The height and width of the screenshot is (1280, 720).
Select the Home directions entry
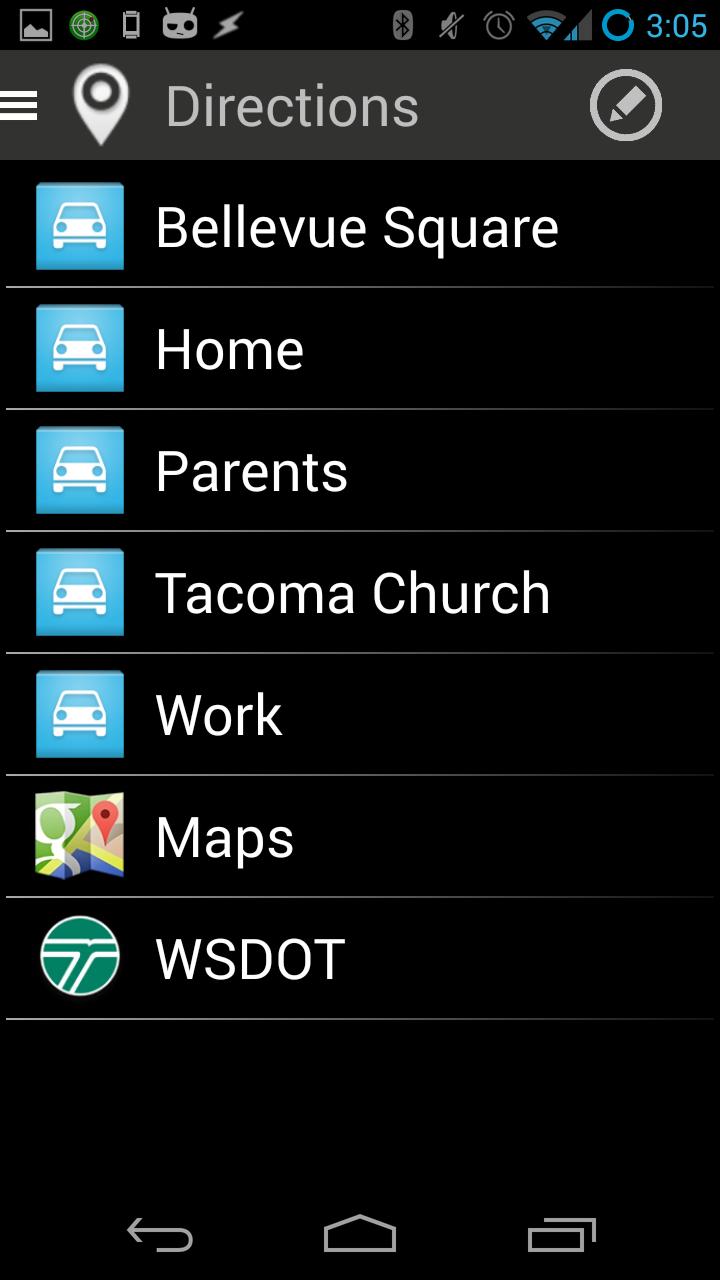coord(360,348)
